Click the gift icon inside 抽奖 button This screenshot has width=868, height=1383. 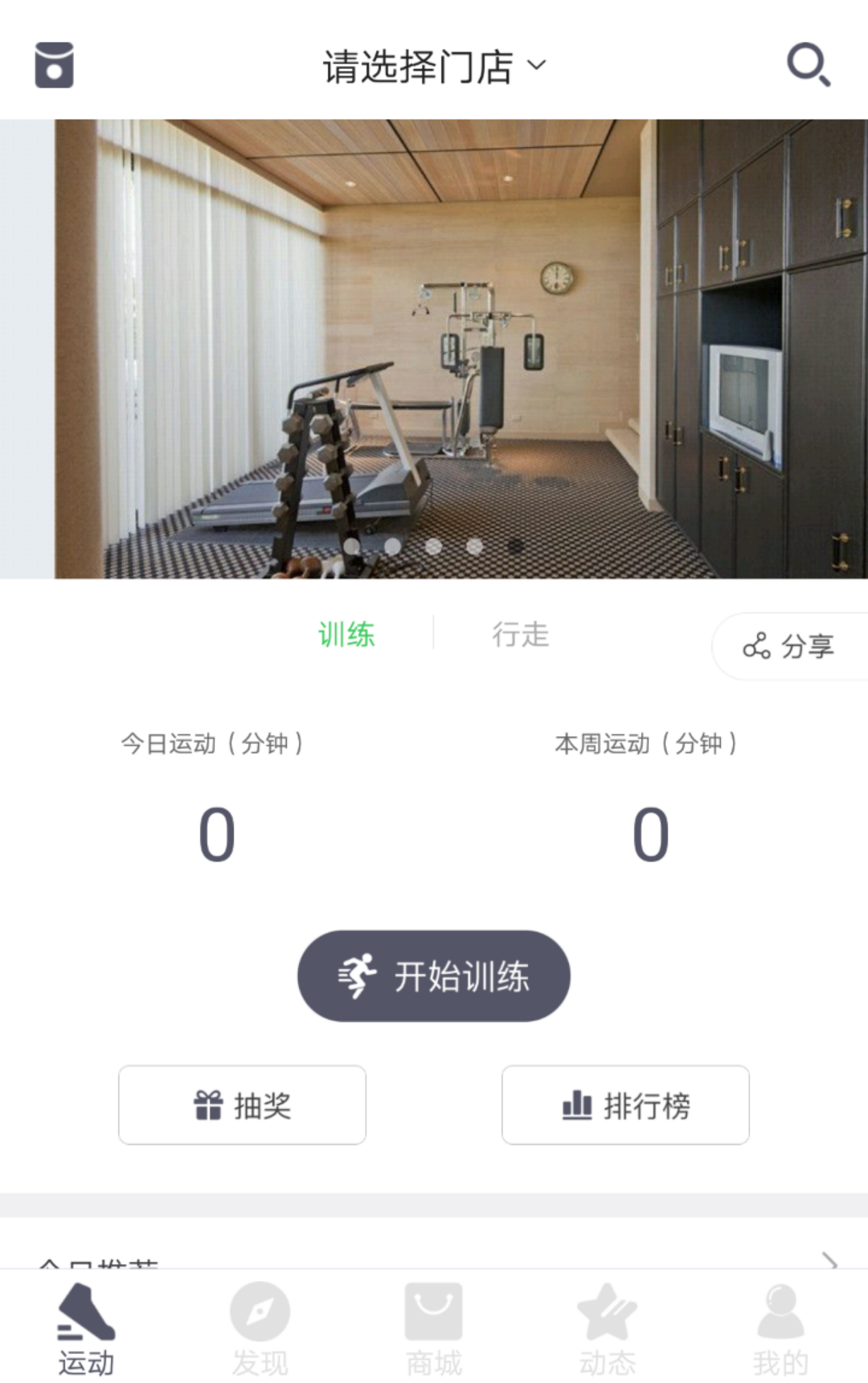(209, 1106)
